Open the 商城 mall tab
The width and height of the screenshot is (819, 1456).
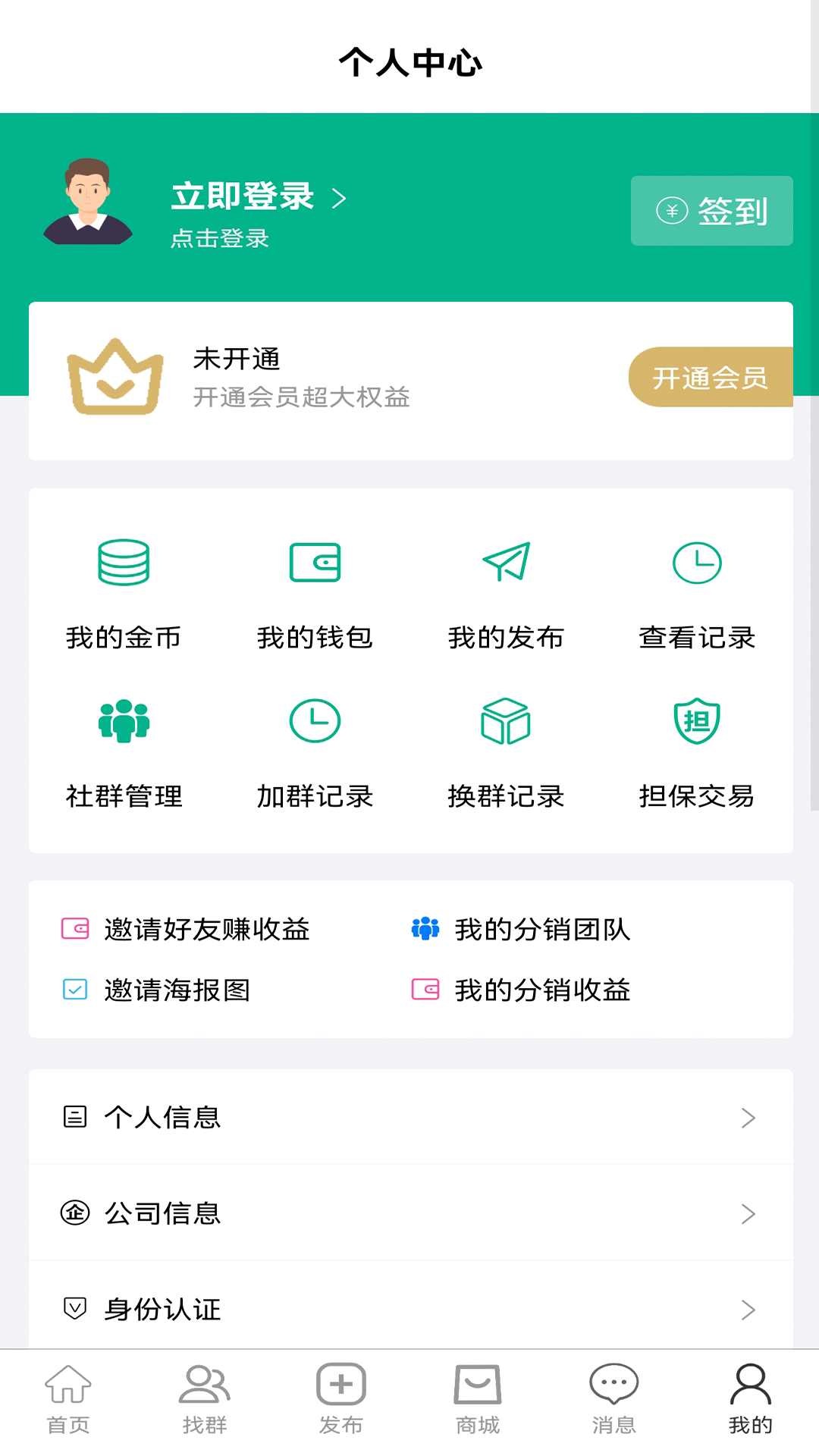478,1400
